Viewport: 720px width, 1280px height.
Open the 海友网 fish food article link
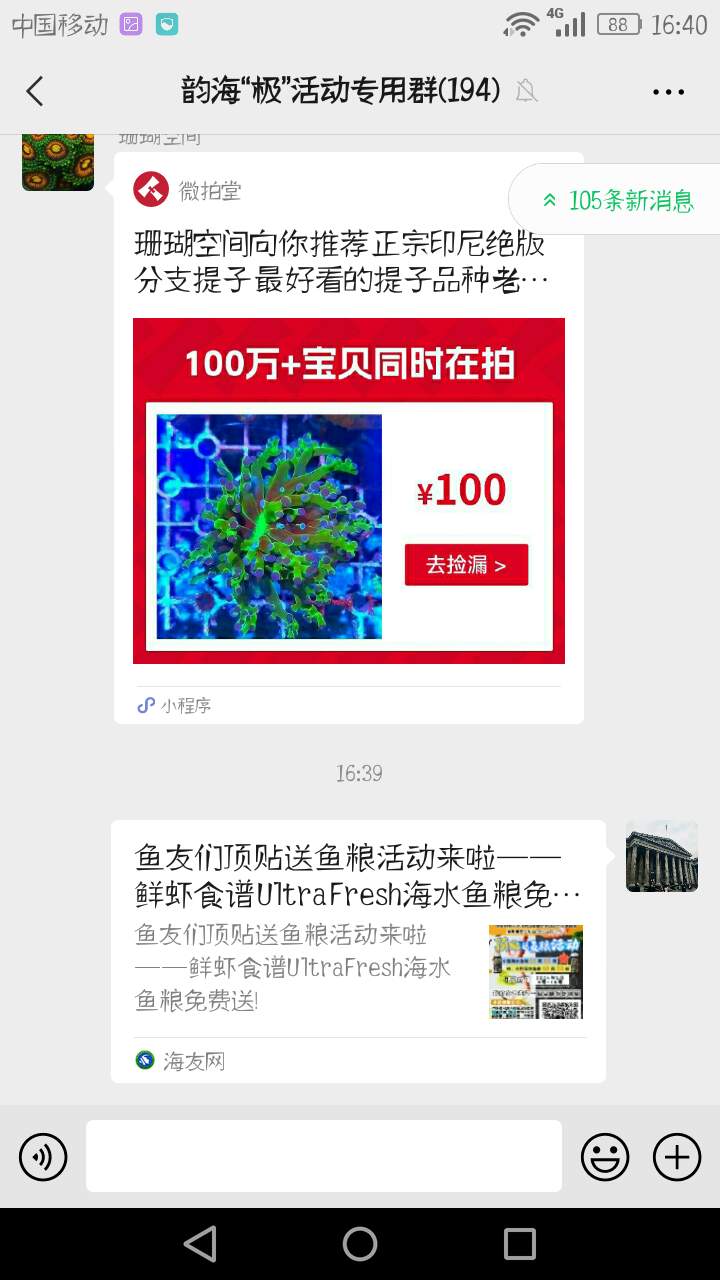click(x=358, y=950)
